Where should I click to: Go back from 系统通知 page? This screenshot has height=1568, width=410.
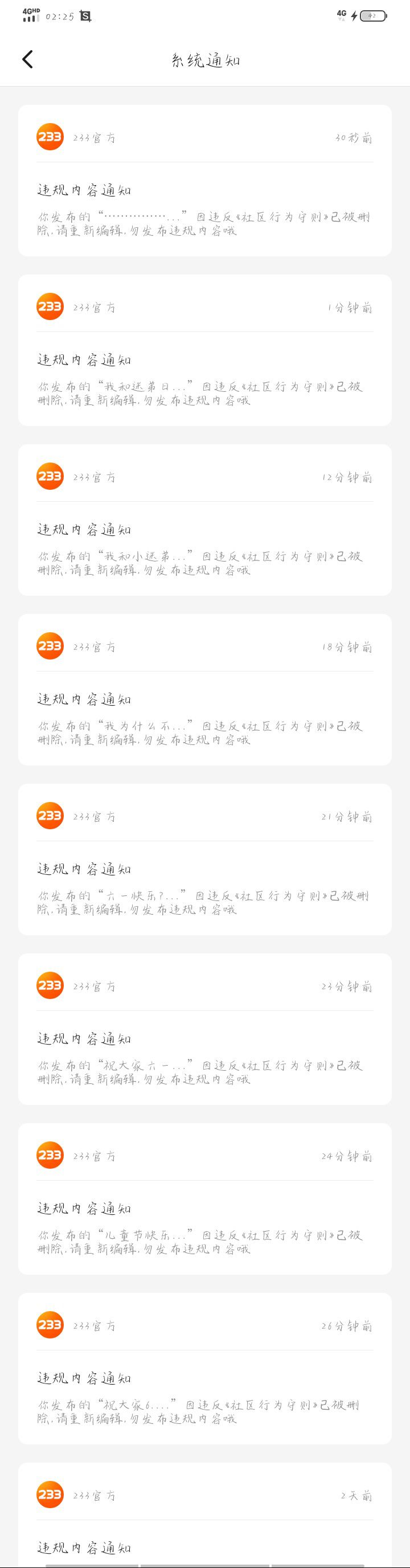(27, 60)
